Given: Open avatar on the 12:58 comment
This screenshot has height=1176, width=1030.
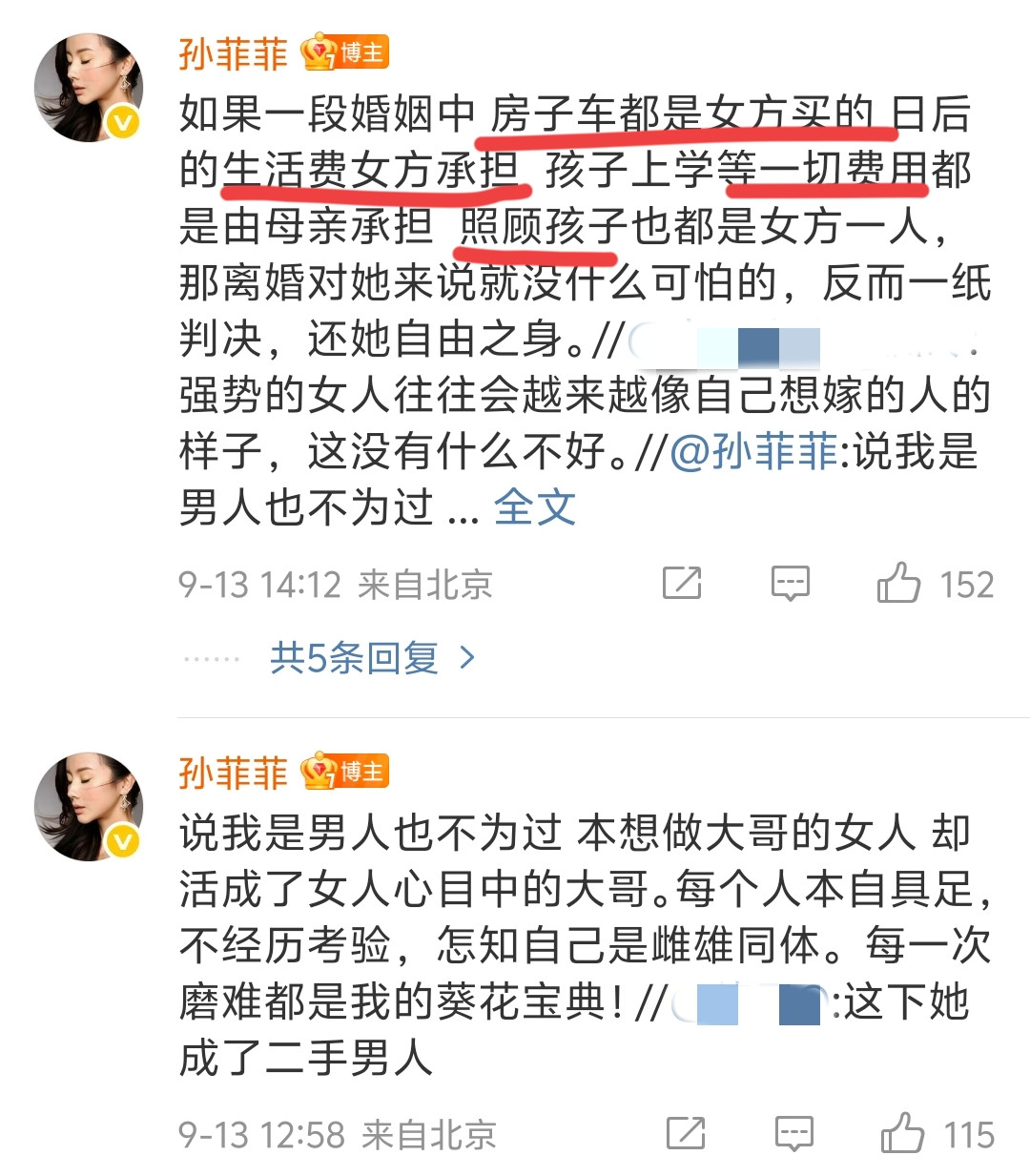Looking at the screenshot, I should [x=88, y=807].
